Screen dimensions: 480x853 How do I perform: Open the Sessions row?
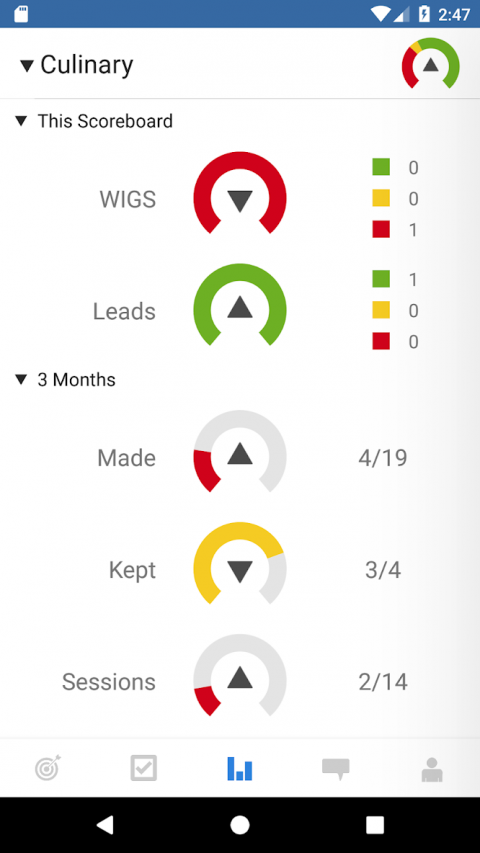240,681
